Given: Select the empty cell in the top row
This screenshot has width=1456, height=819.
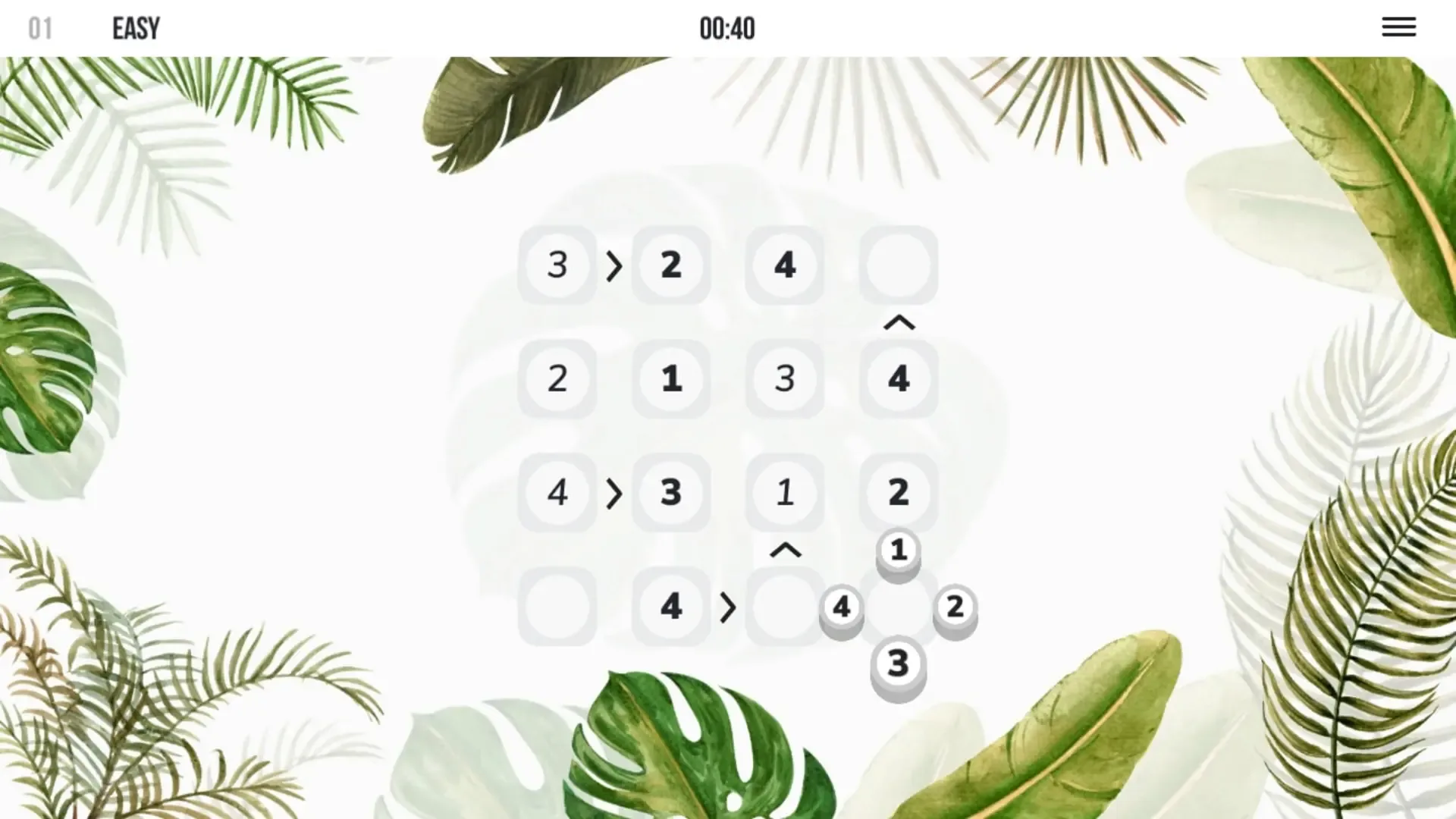Looking at the screenshot, I should 899,265.
